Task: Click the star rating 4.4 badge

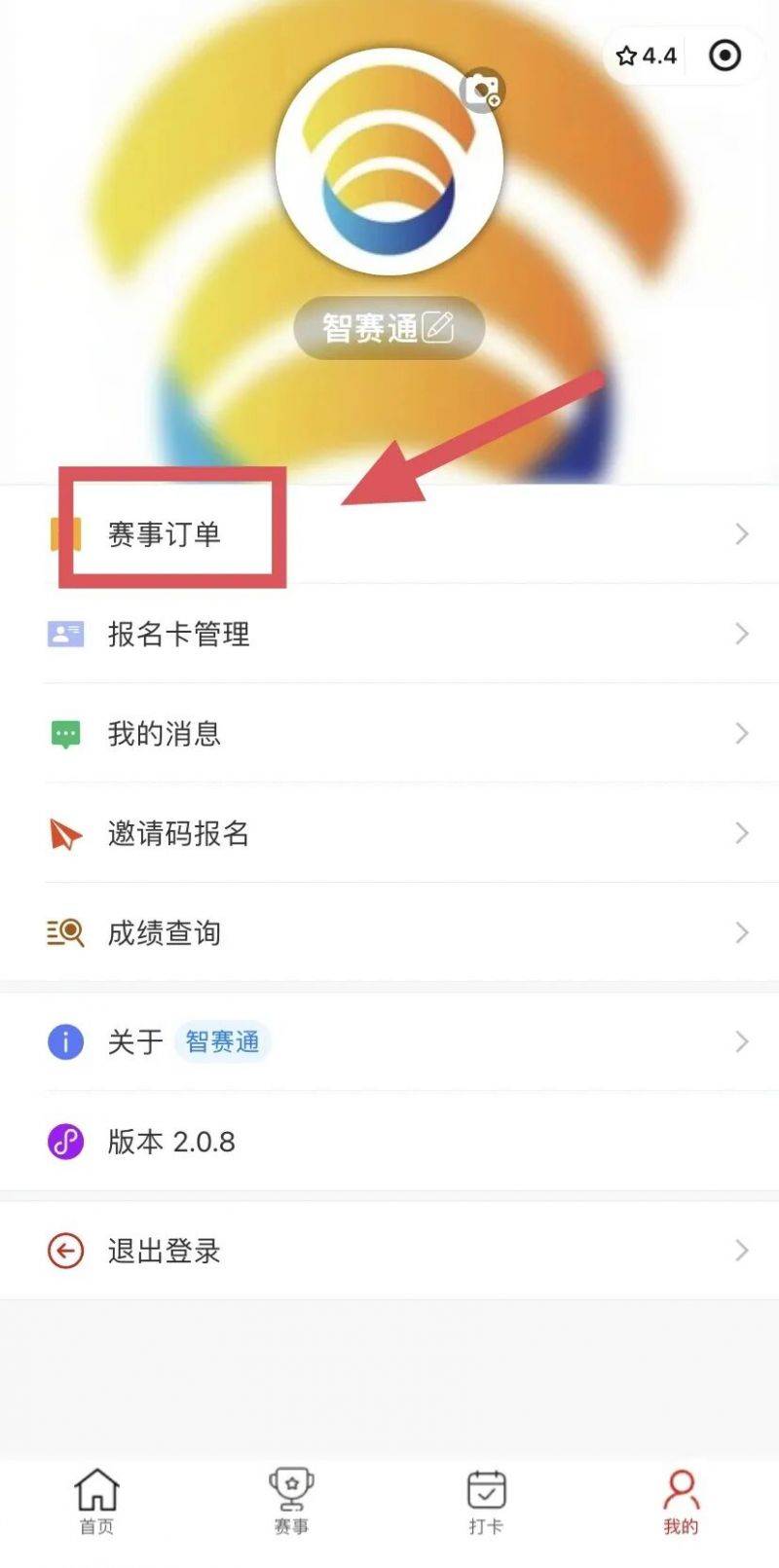Action: pos(645,55)
